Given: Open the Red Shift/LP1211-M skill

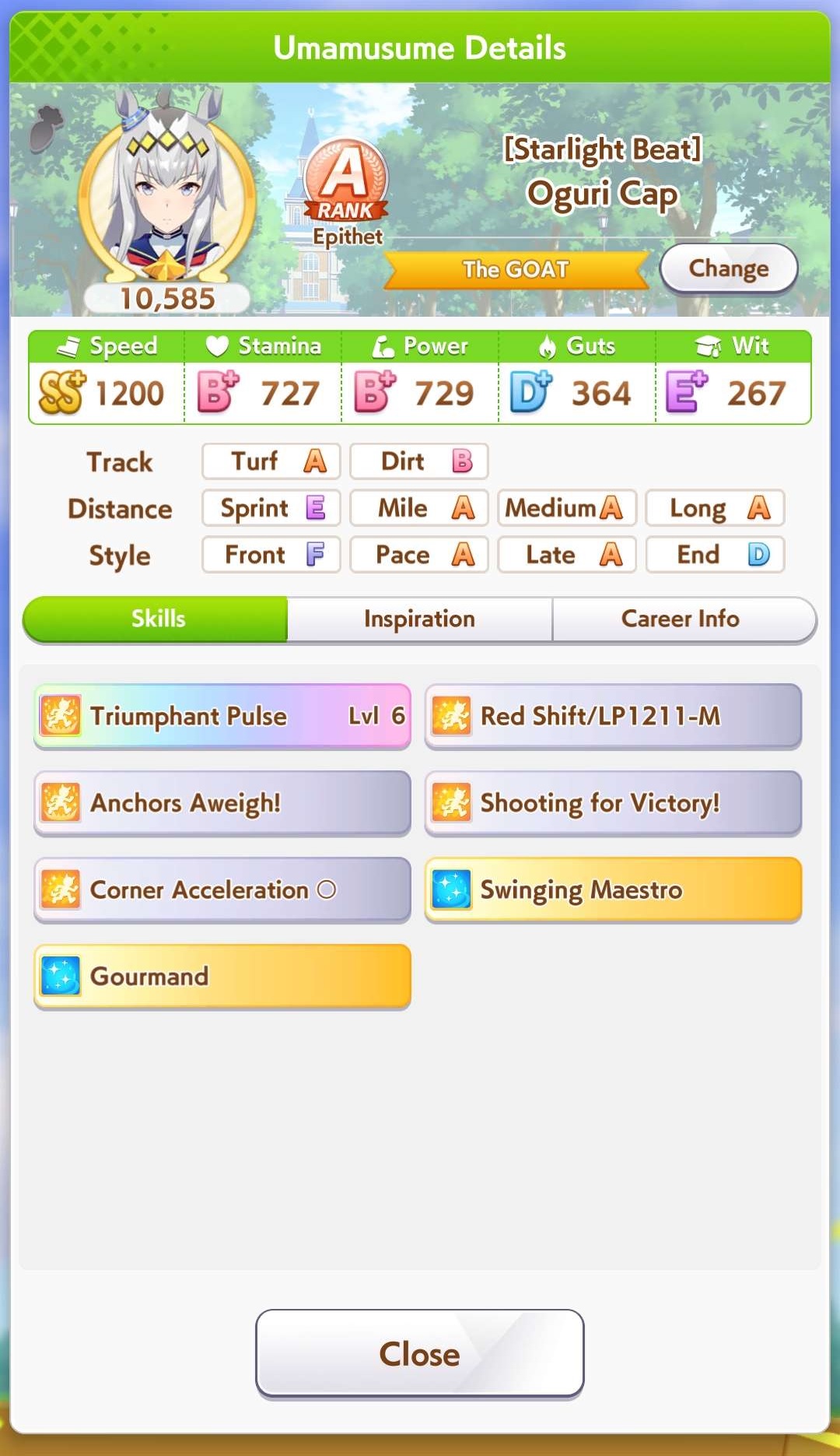Looking at the screenshot, I should point(613,716).
